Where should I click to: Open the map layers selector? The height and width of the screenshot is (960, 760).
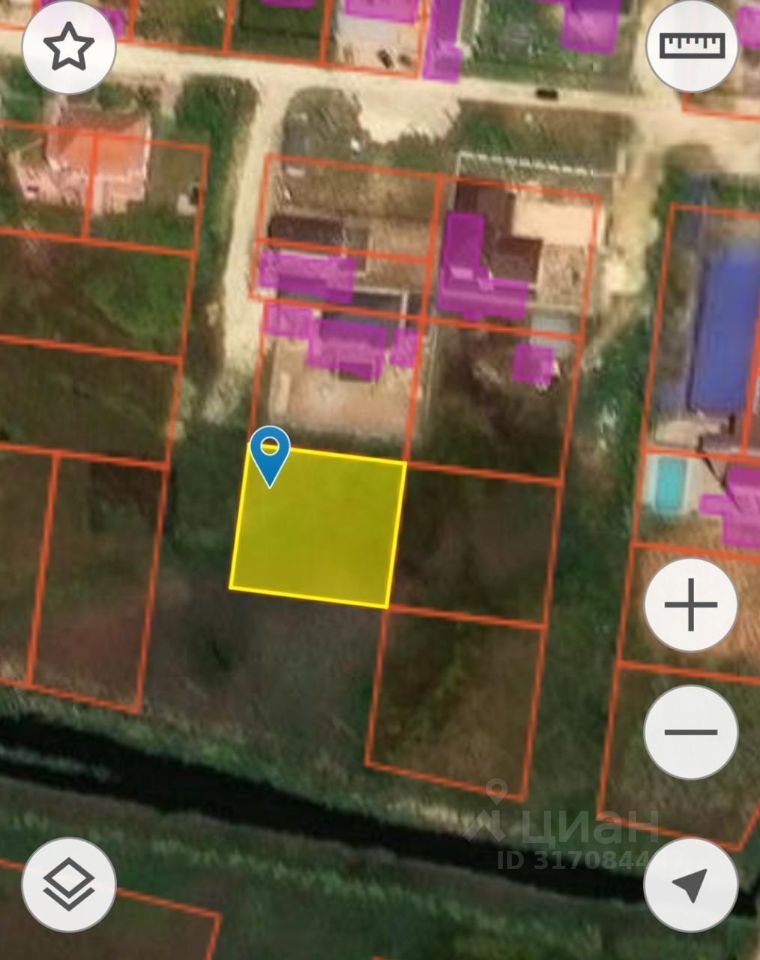(x=69, y=884)
